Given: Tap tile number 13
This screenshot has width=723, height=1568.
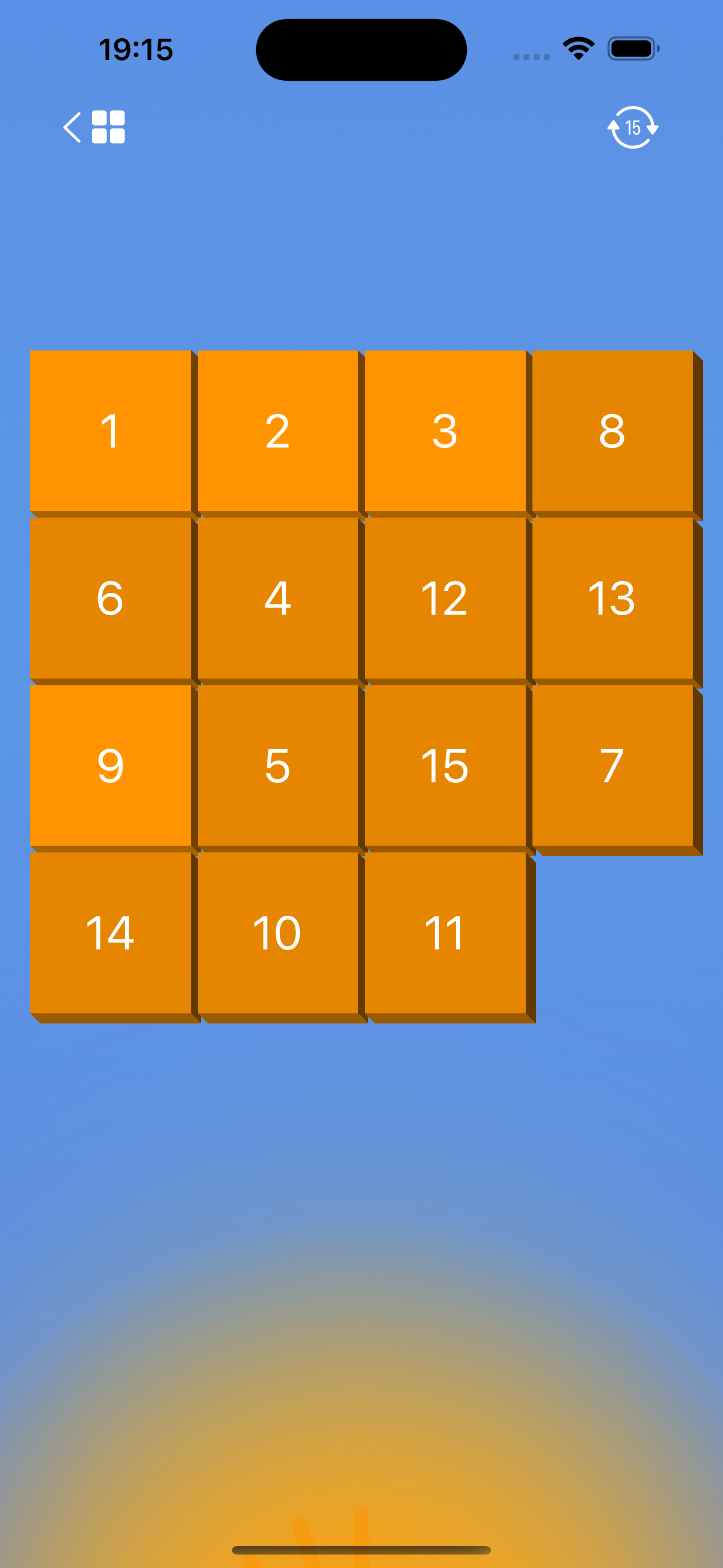Looking at the screenshot, I should (612, 598).
